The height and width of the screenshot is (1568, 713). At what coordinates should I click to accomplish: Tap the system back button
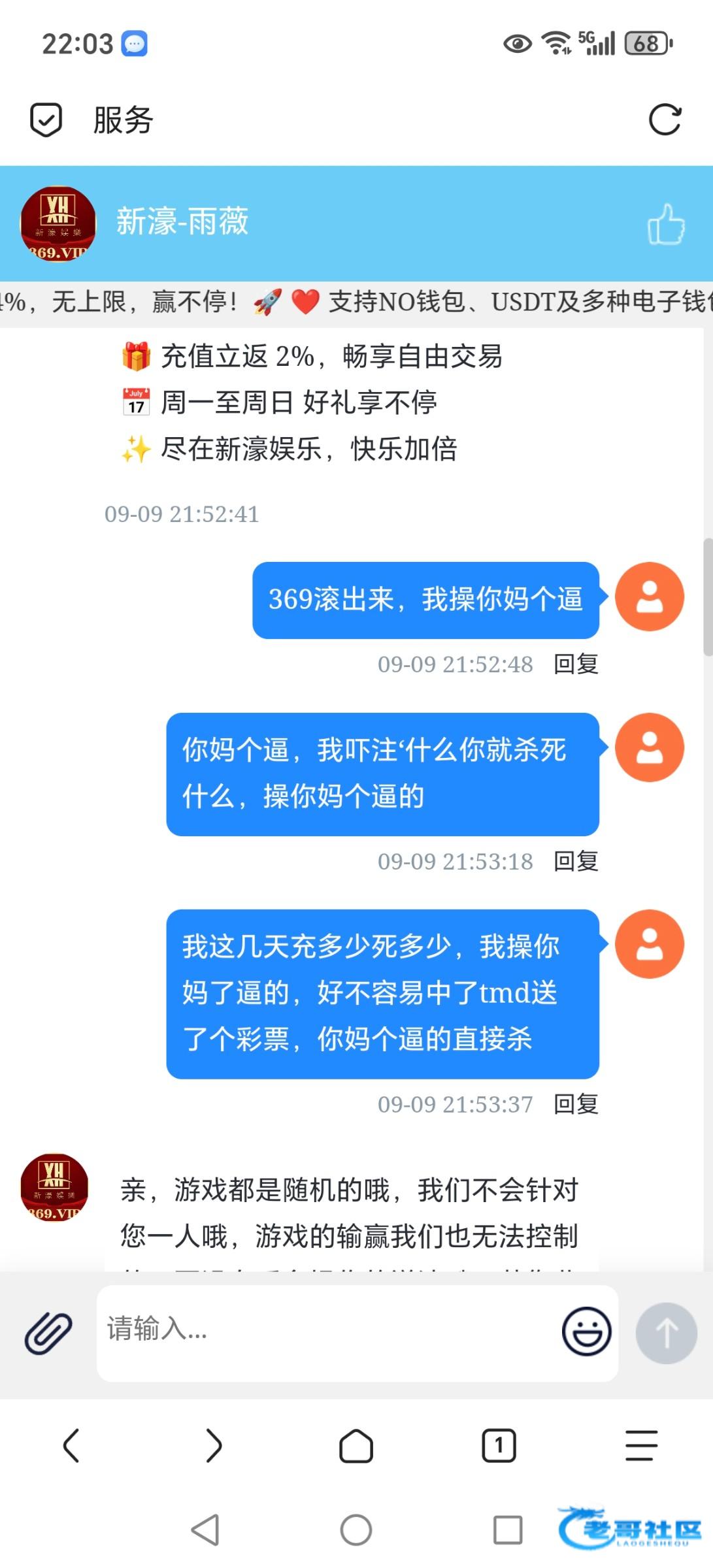coord(205,1529)
